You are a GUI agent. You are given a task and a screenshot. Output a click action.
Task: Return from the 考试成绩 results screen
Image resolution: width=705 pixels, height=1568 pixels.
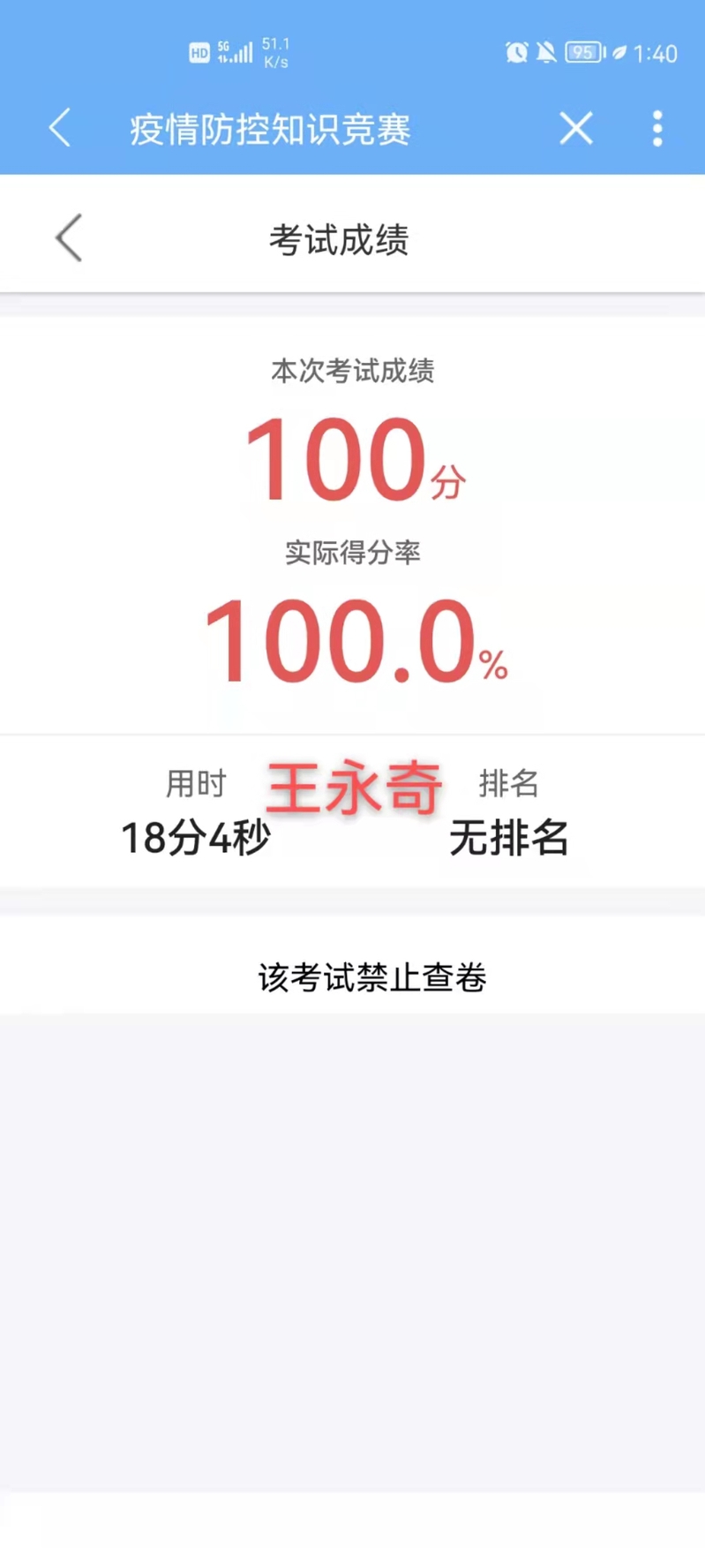[69, 237]
